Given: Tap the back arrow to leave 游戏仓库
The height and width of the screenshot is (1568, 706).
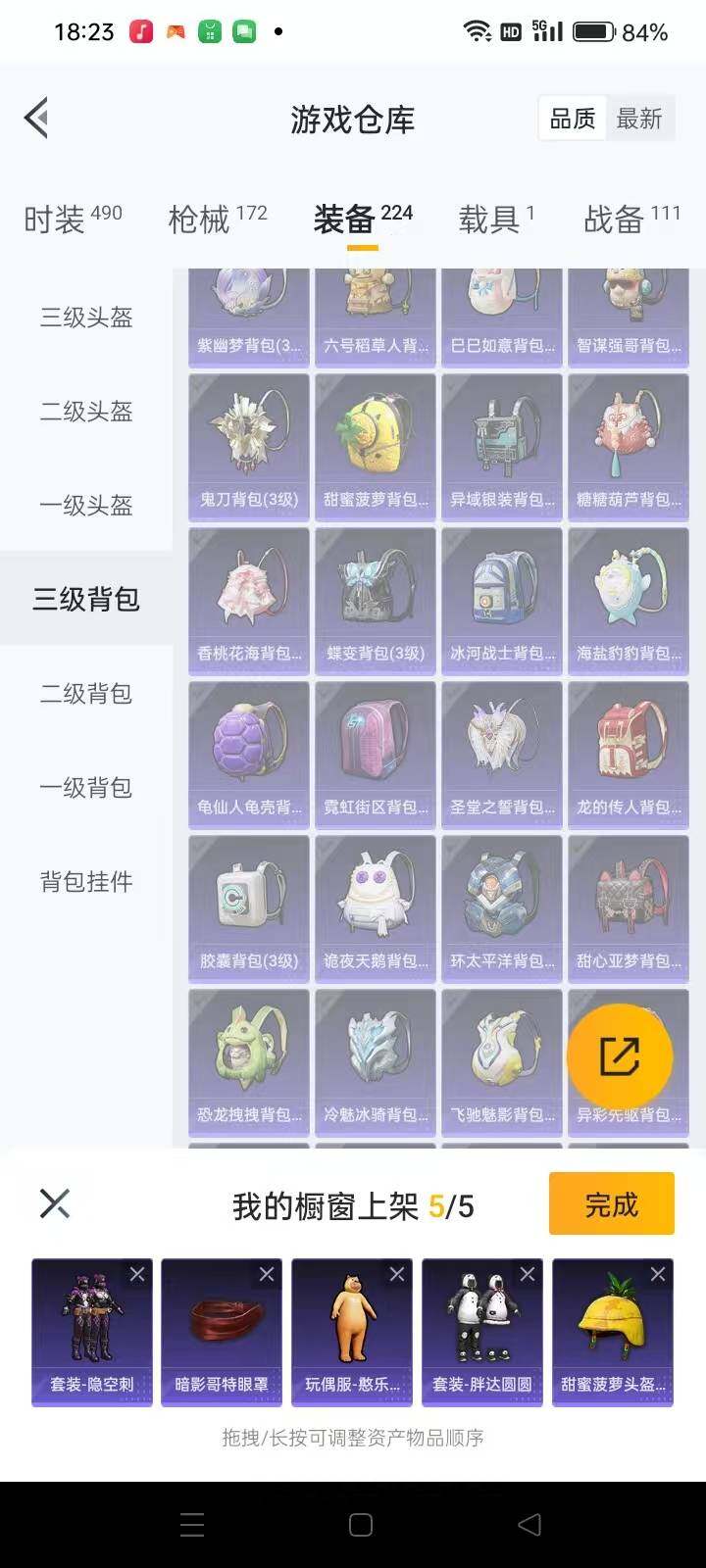Looking at the screenshot, I should 35,118.
